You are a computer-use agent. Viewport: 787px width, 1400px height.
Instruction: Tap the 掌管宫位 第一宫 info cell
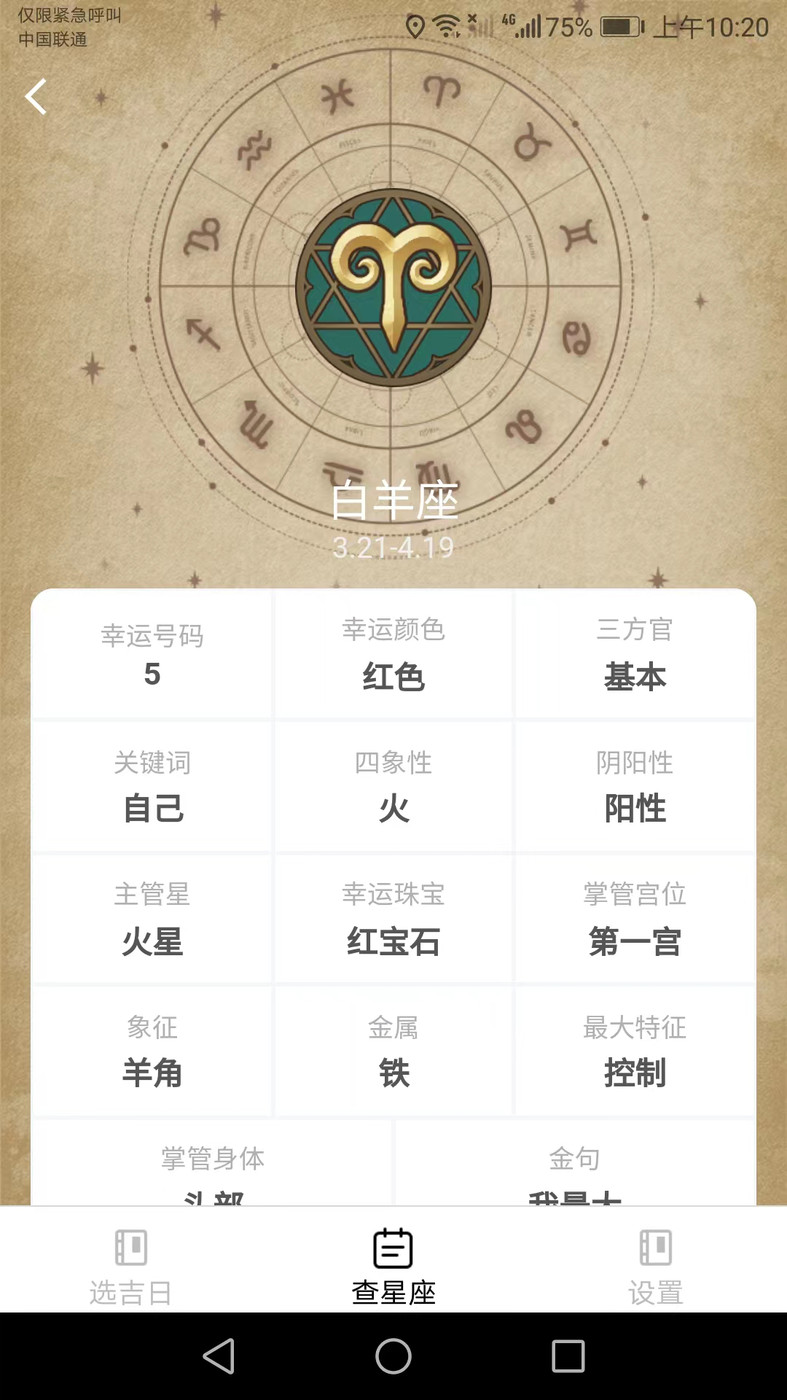(635, 919)
